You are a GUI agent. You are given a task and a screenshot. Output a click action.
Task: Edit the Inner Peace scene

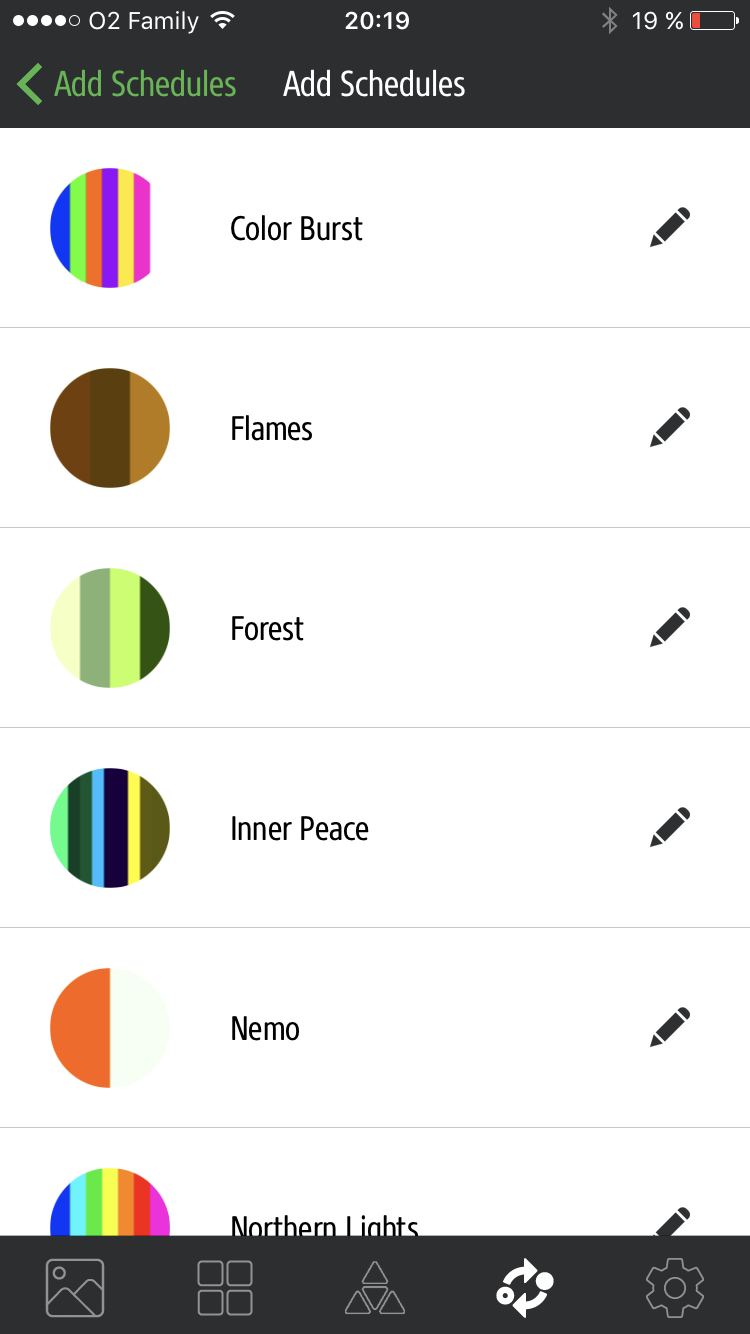670,828
